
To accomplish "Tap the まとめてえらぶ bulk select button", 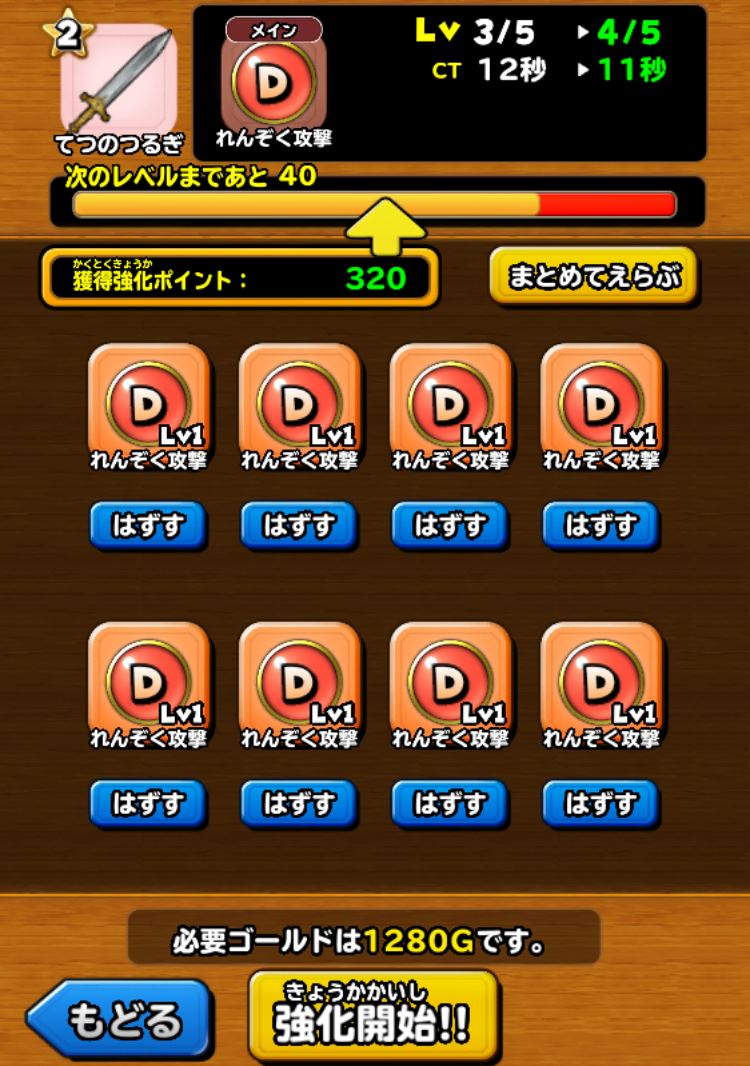I will pyautogui.click(x=593, y=276).
